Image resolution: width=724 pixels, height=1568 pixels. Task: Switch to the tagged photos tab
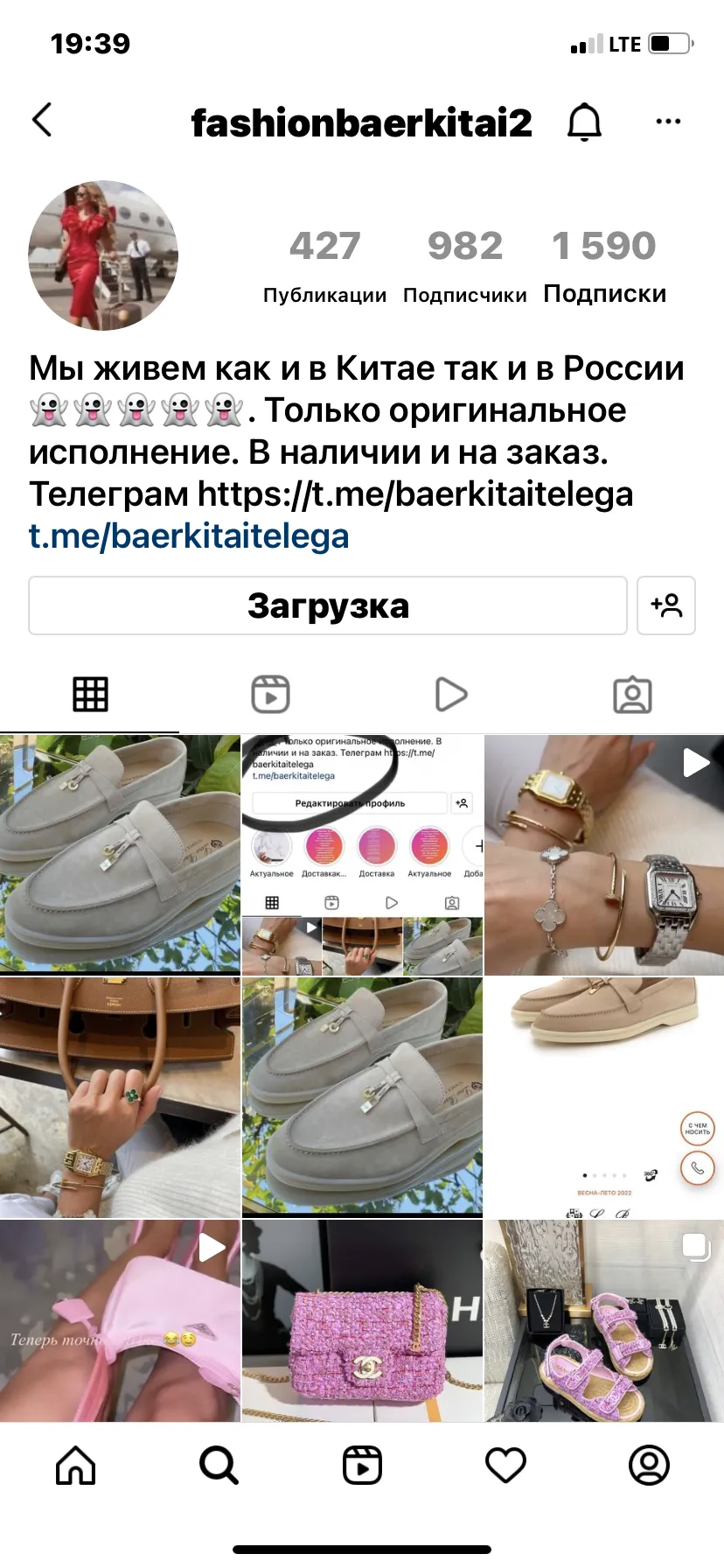coord(632,695)
